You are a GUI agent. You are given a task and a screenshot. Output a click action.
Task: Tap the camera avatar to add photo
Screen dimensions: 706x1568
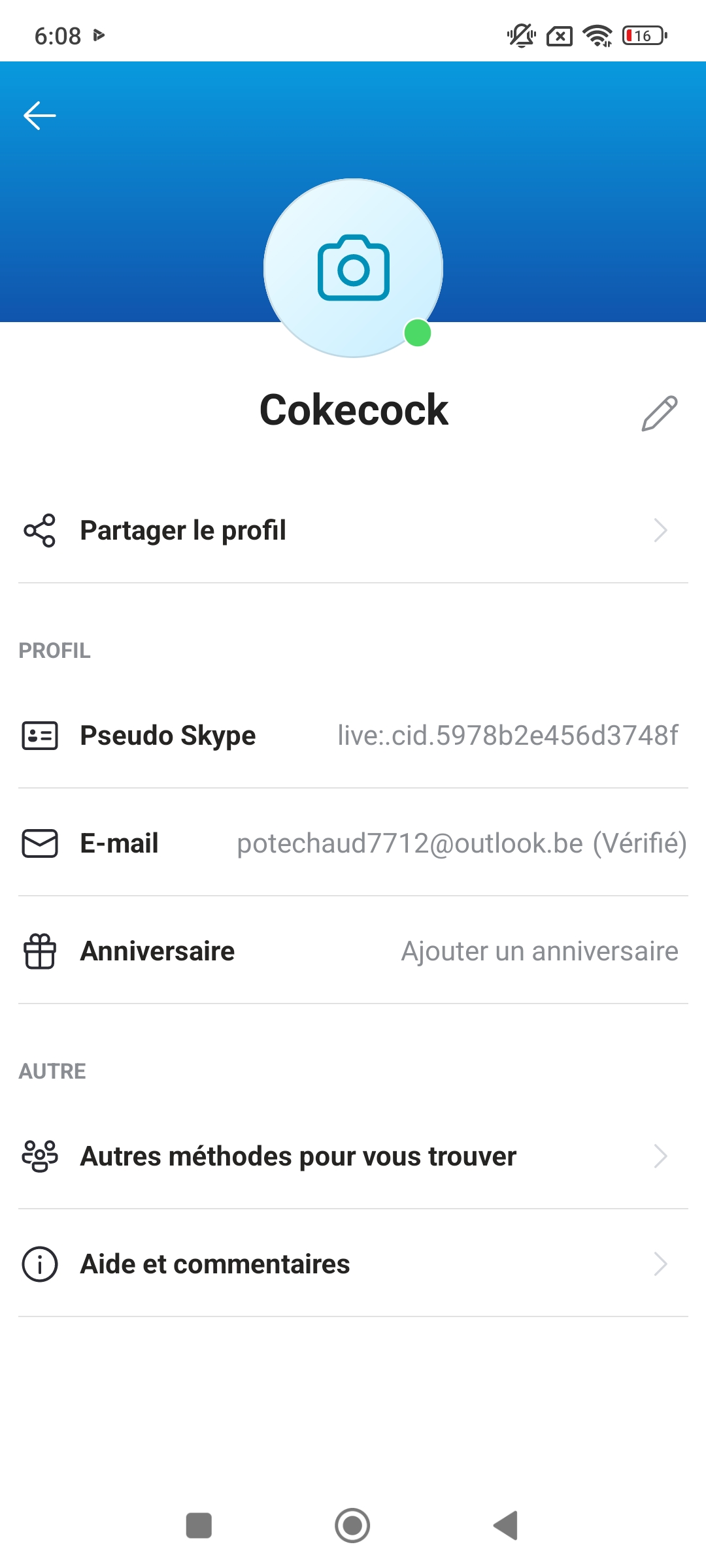click(353, 268)
